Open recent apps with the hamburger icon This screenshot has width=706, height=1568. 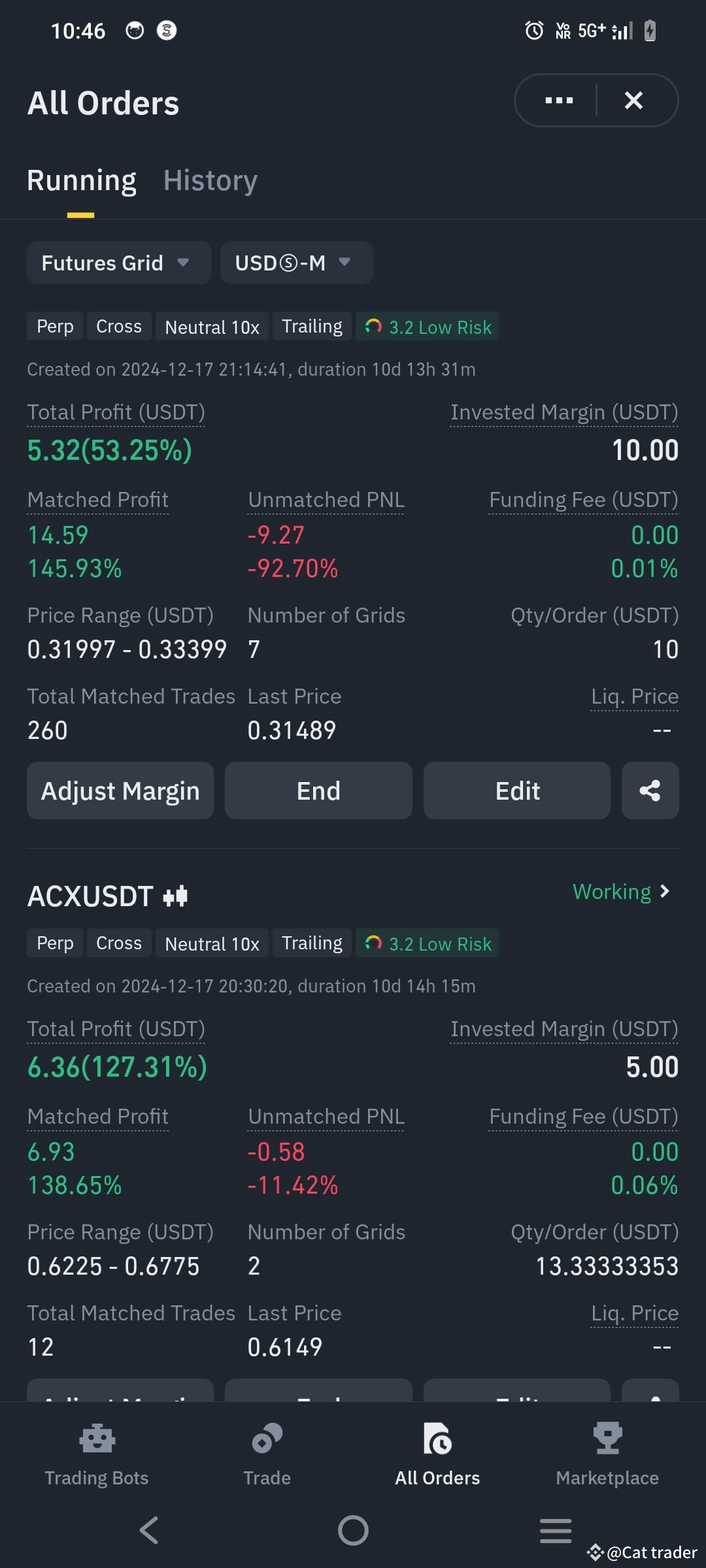pos(555,1529)
